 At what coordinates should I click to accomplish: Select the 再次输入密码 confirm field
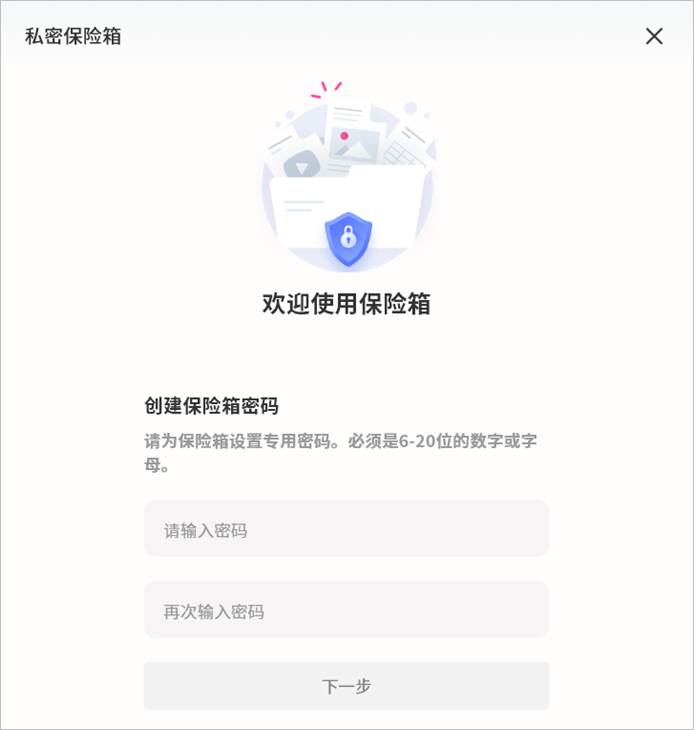[x=346, y=610]
